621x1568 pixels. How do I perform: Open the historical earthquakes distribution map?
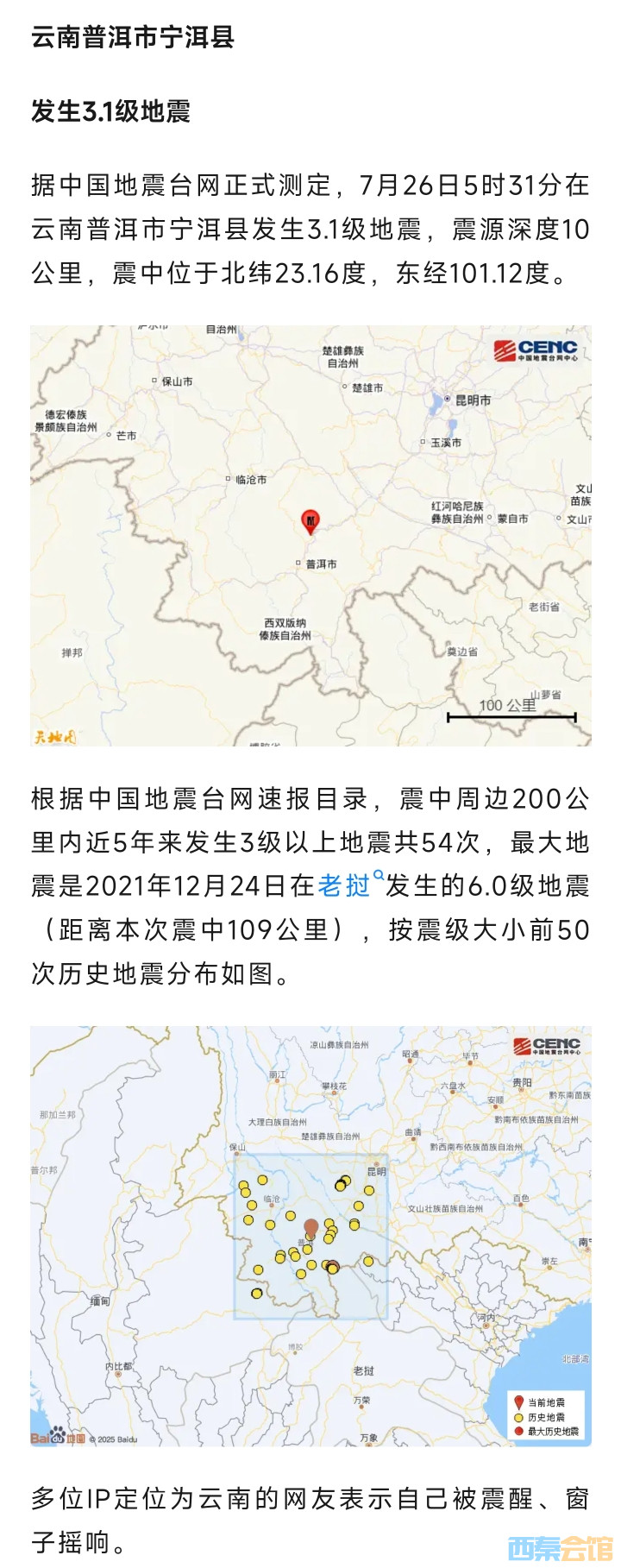pyautogui.click(x=310, y=1236)
